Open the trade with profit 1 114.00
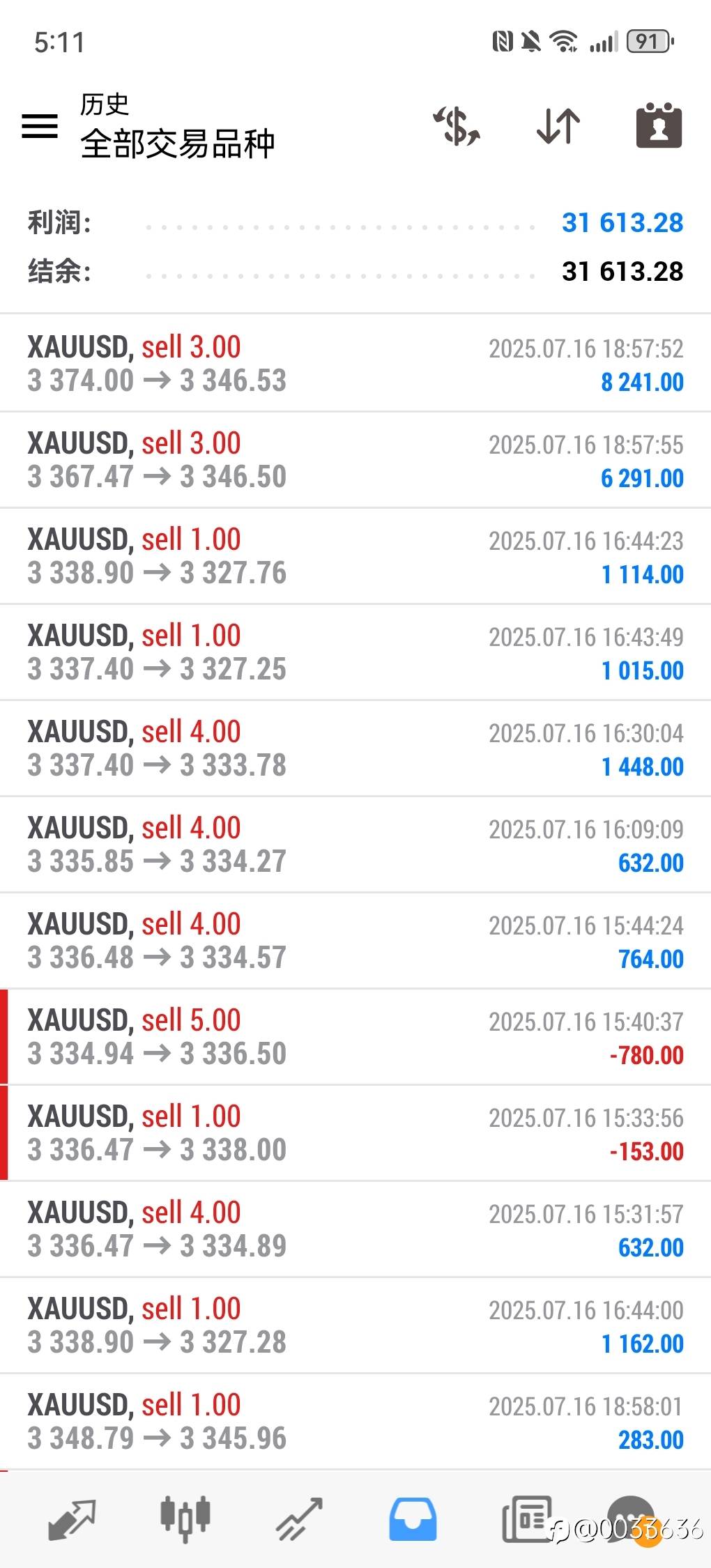Viewport: 711px width, 1568px height. click(x=355, y=555)
